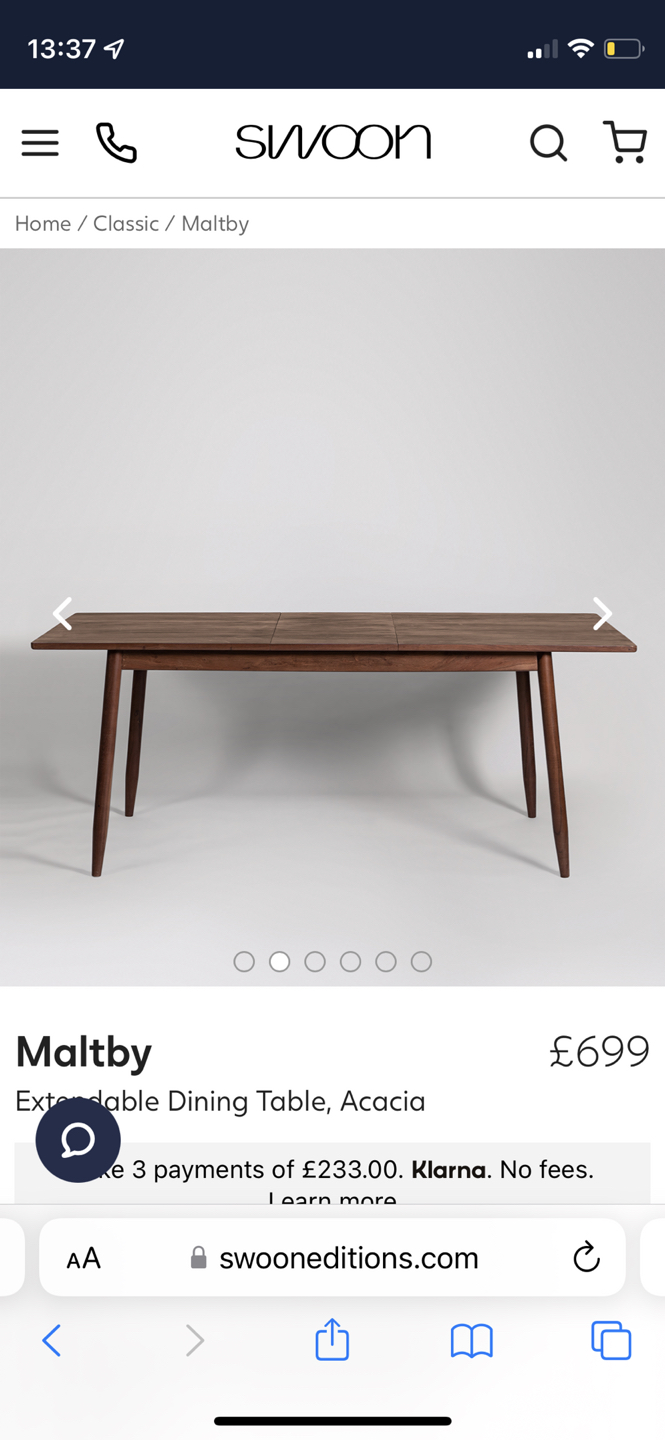Jump to the last image dot
Viewport: 665px width, 1440px height.
pyautogui.click(x=421, y=962)
